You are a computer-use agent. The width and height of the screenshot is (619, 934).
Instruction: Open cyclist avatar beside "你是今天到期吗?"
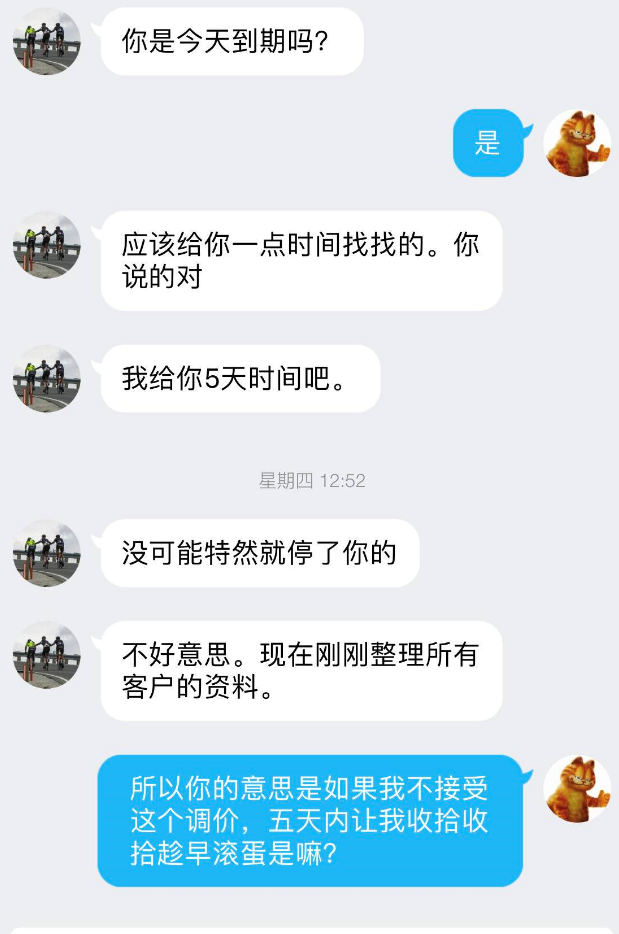click(46, 41)
